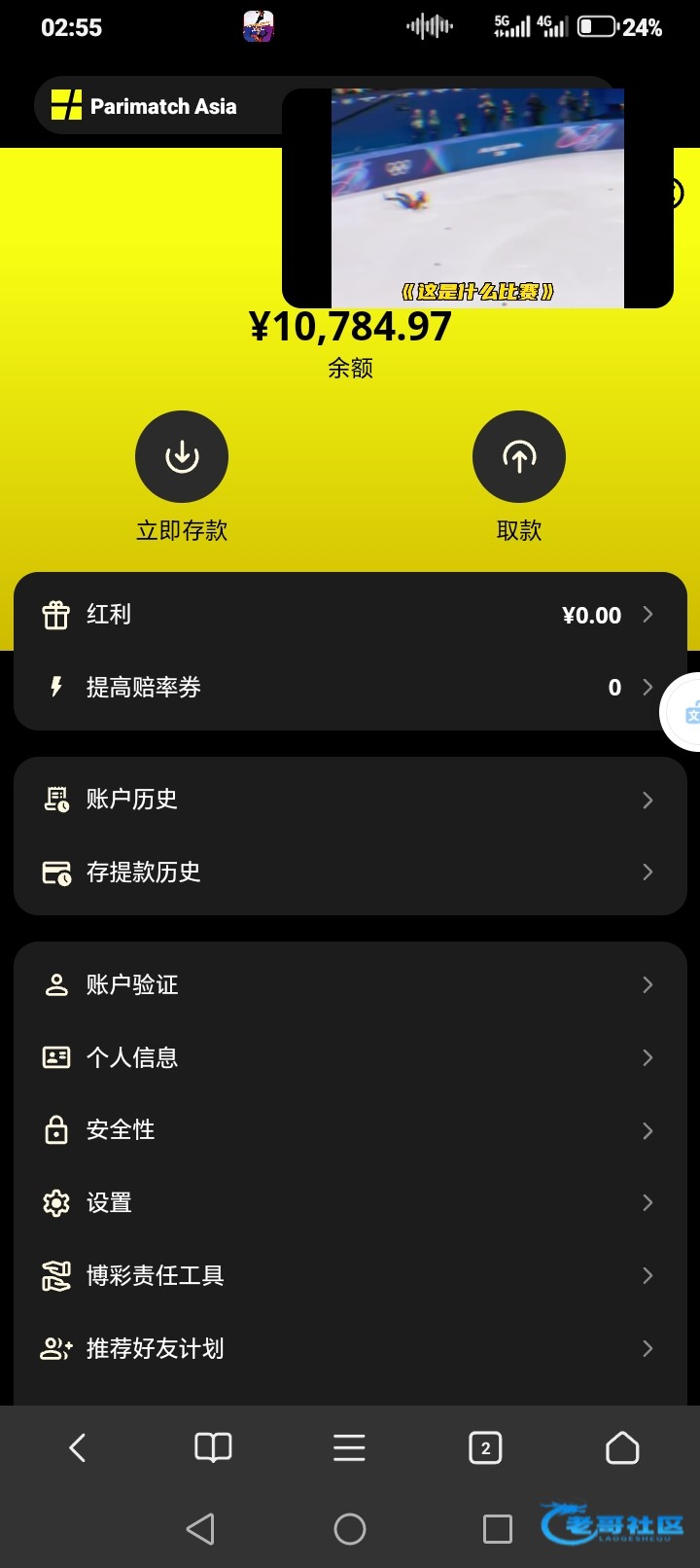
Task: Tap the 取款 withdraw button
Action: [x=518, y=457]
